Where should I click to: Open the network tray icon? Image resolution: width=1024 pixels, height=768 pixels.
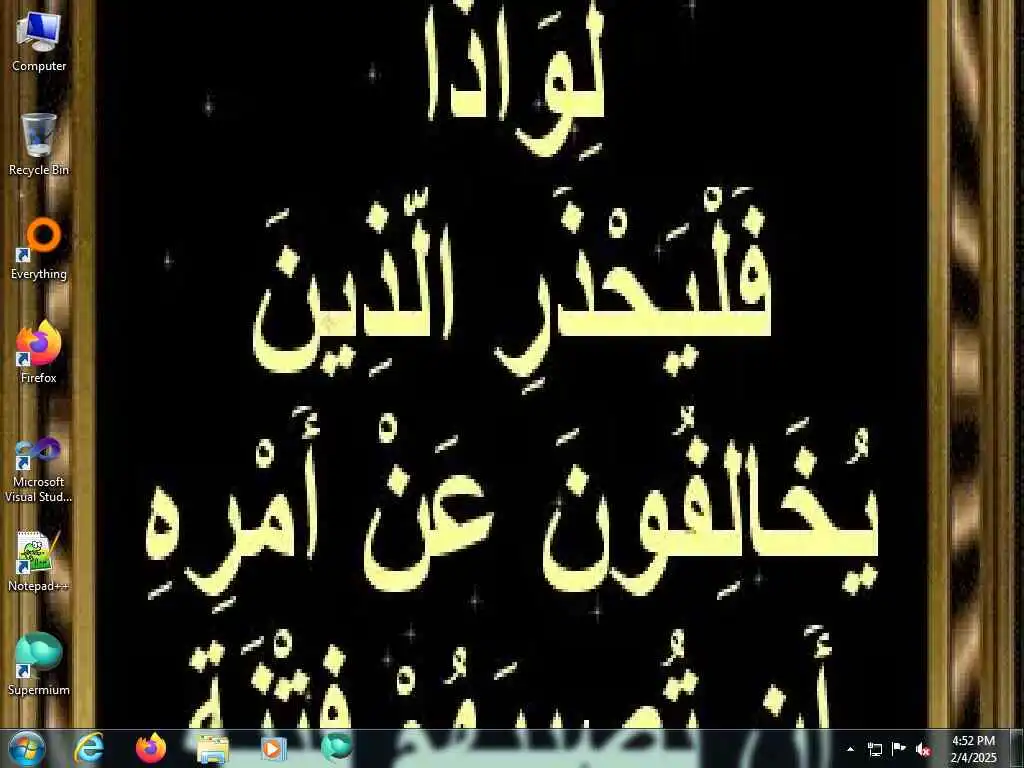pyautogui.click(x=875, y=749)
